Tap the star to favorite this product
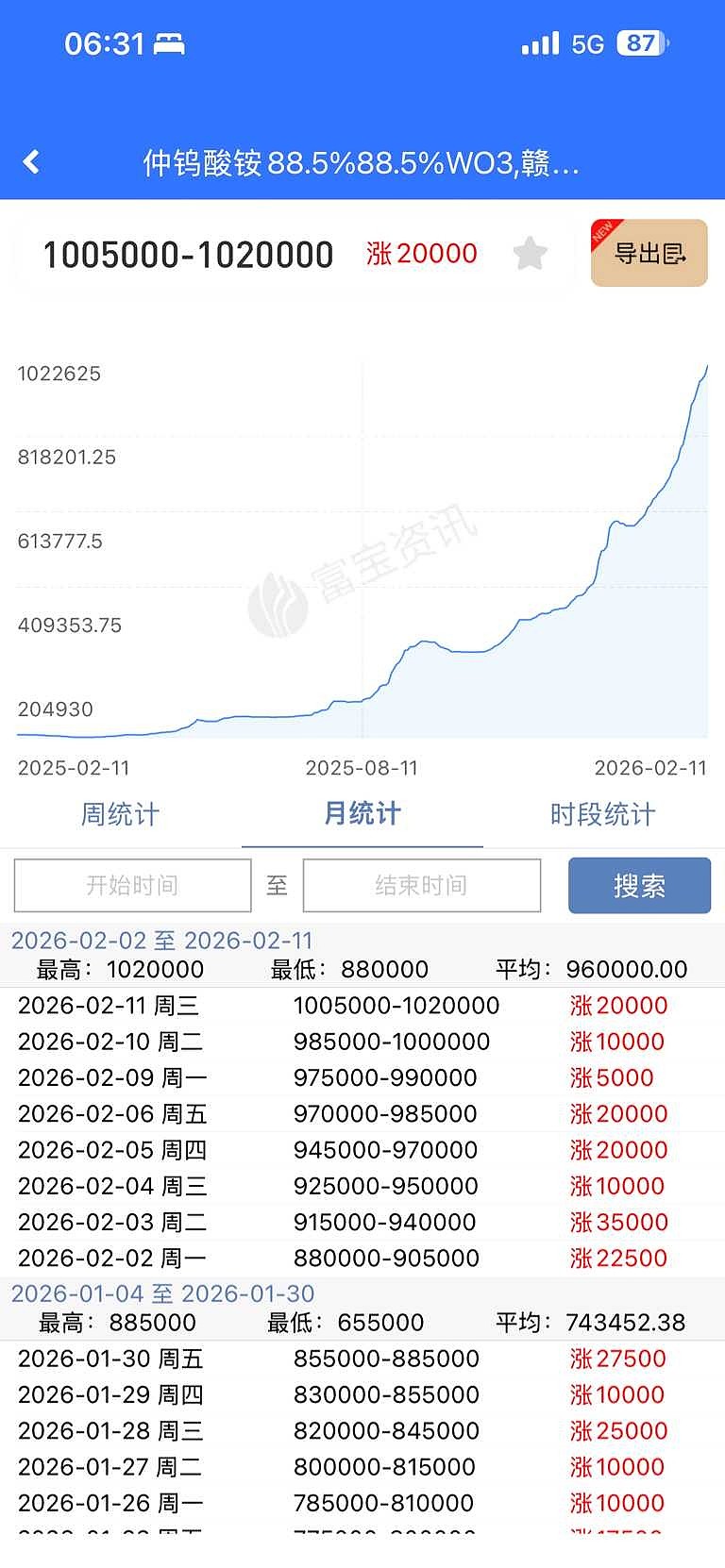Image resolution: width=725 pixels, height=1568 pixels. click(531, 253)
